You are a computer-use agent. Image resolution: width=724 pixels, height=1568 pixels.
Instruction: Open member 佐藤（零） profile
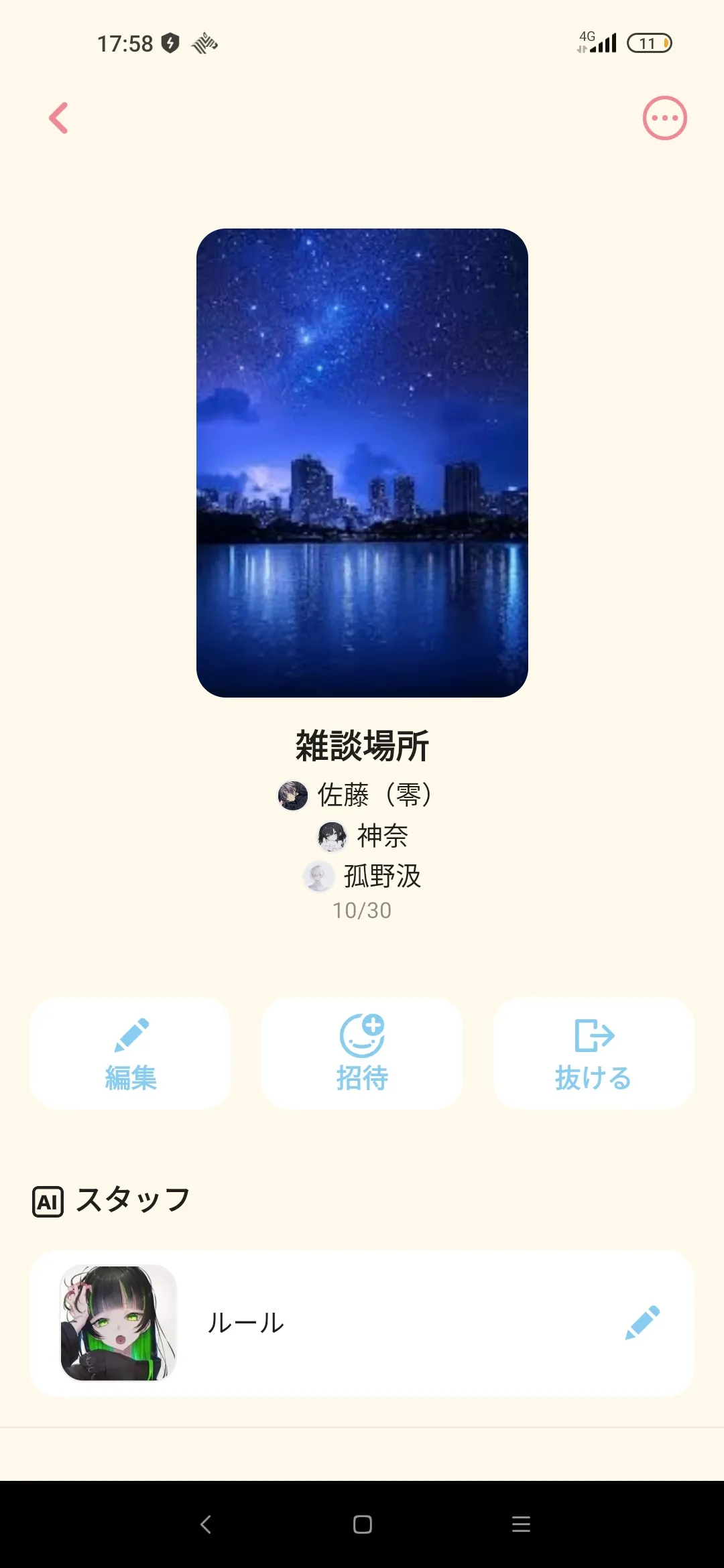click(x=355, y=795)
